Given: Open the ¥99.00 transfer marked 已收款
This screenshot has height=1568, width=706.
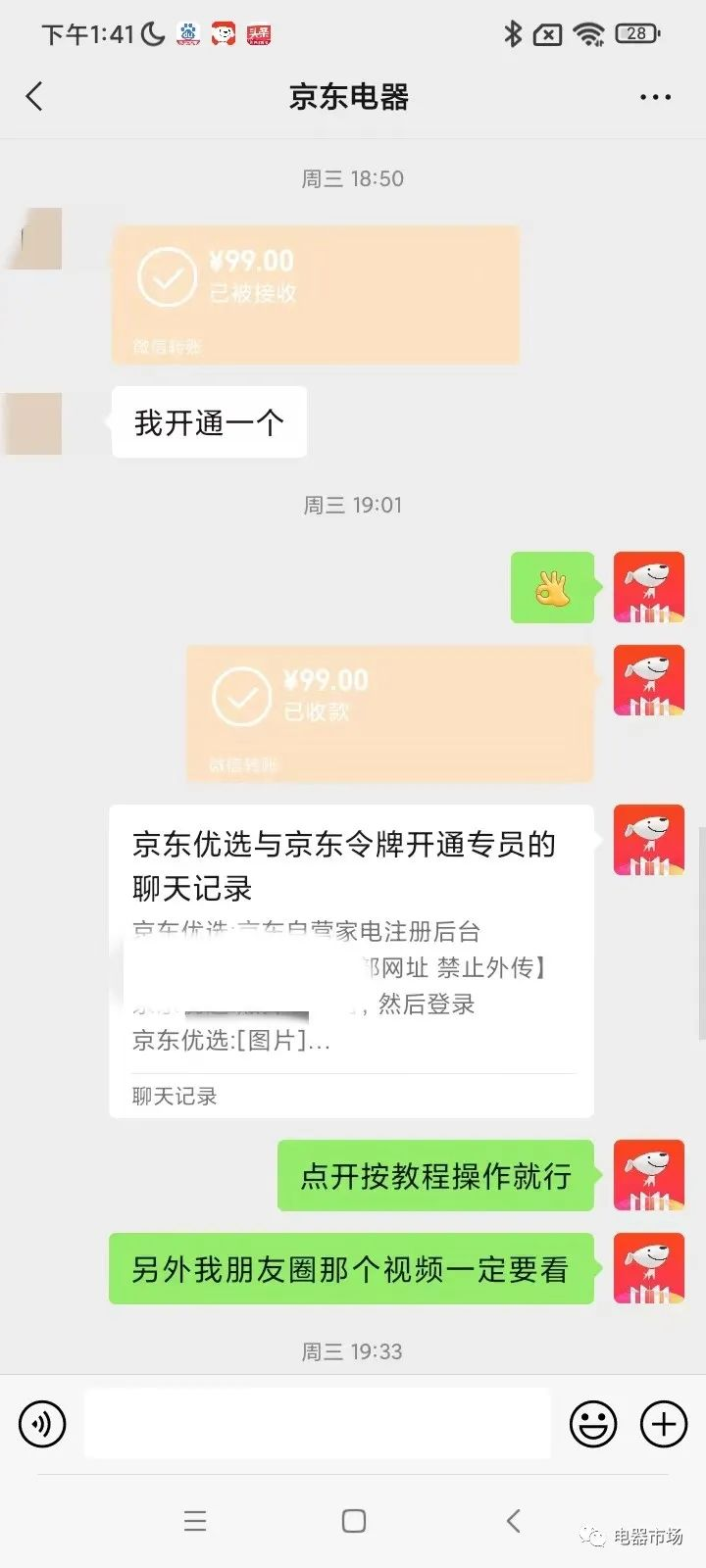Looking at the screenshot, I should coord(389,712).
